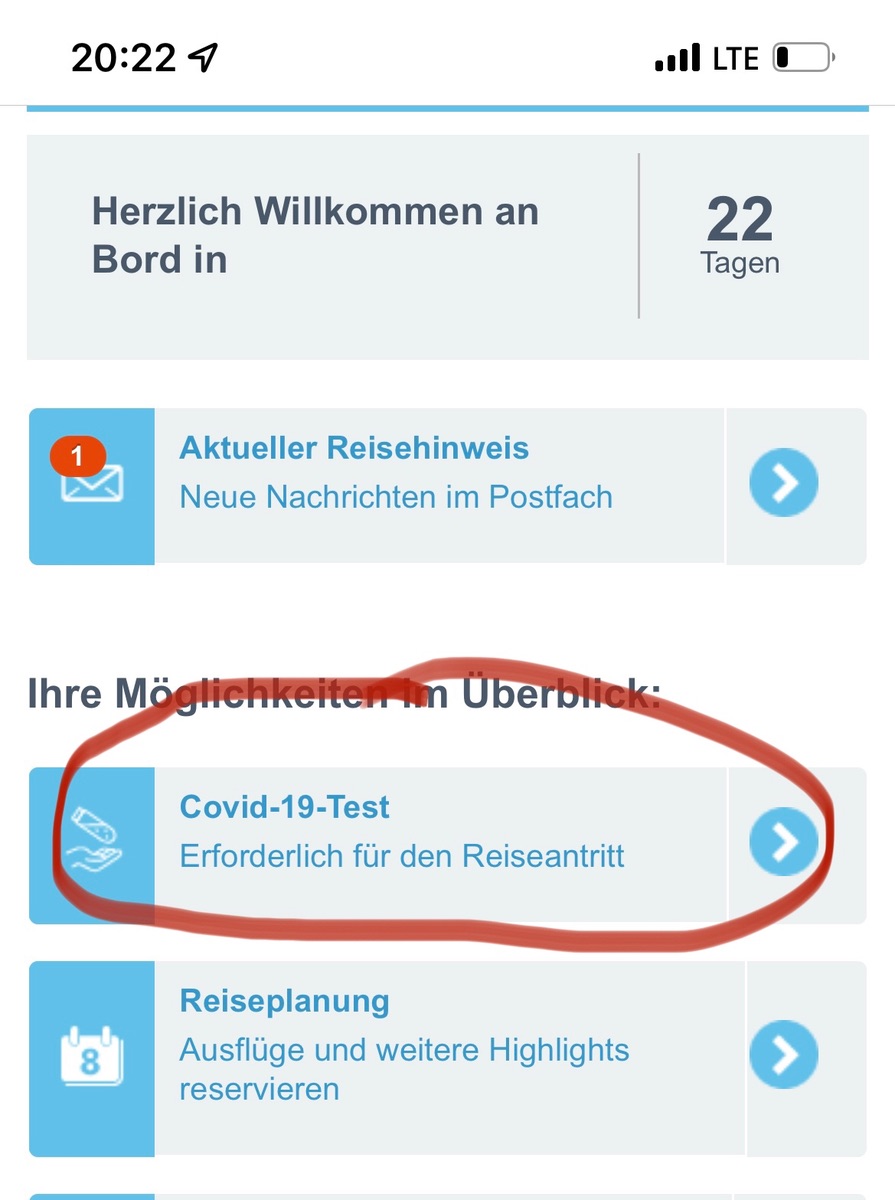Tap the arrow next to Reiseplanung
The height and width of the screenshot is (1200, 895).
784,1055
